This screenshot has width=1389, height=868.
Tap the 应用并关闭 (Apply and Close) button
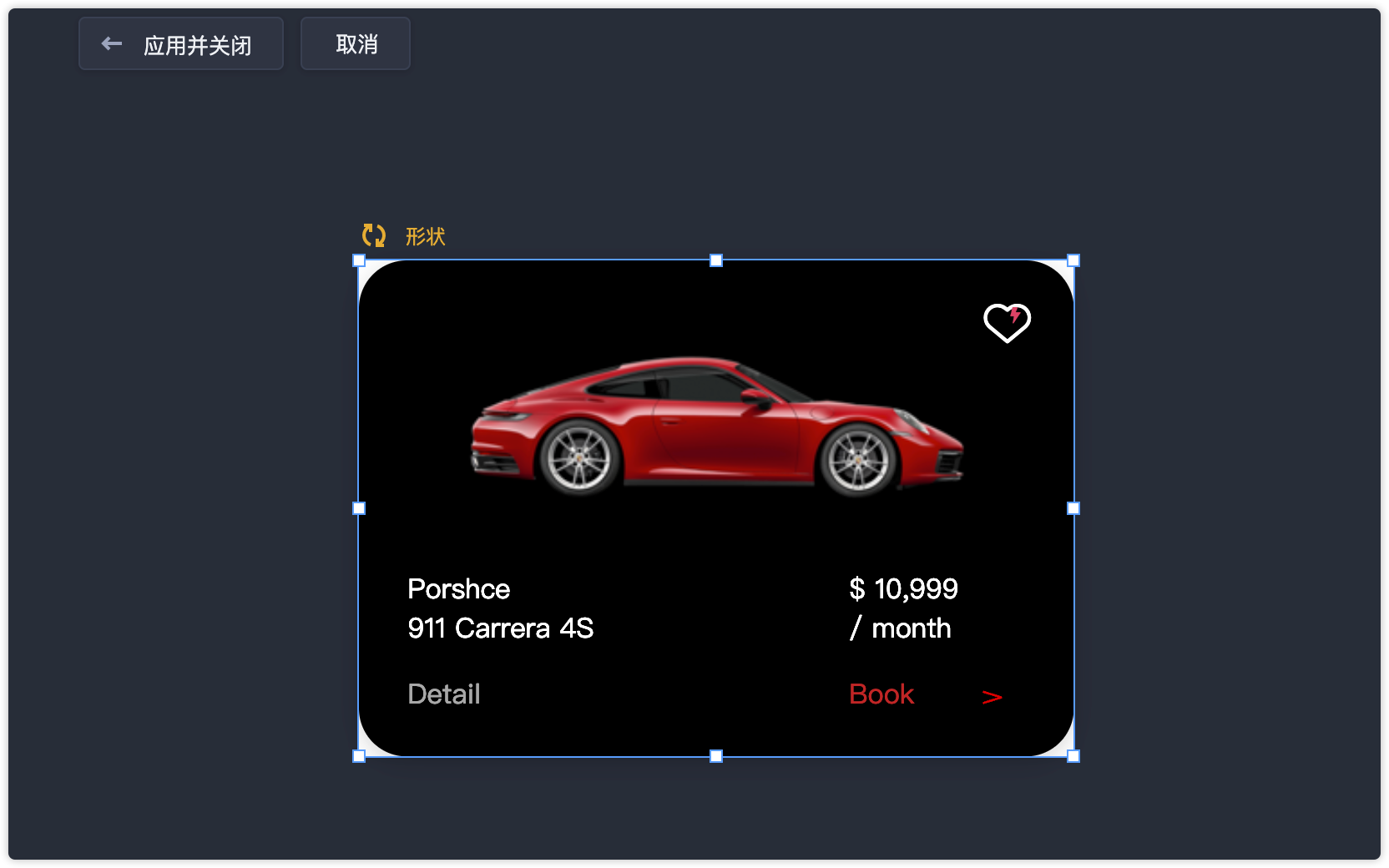pos(181,44)
